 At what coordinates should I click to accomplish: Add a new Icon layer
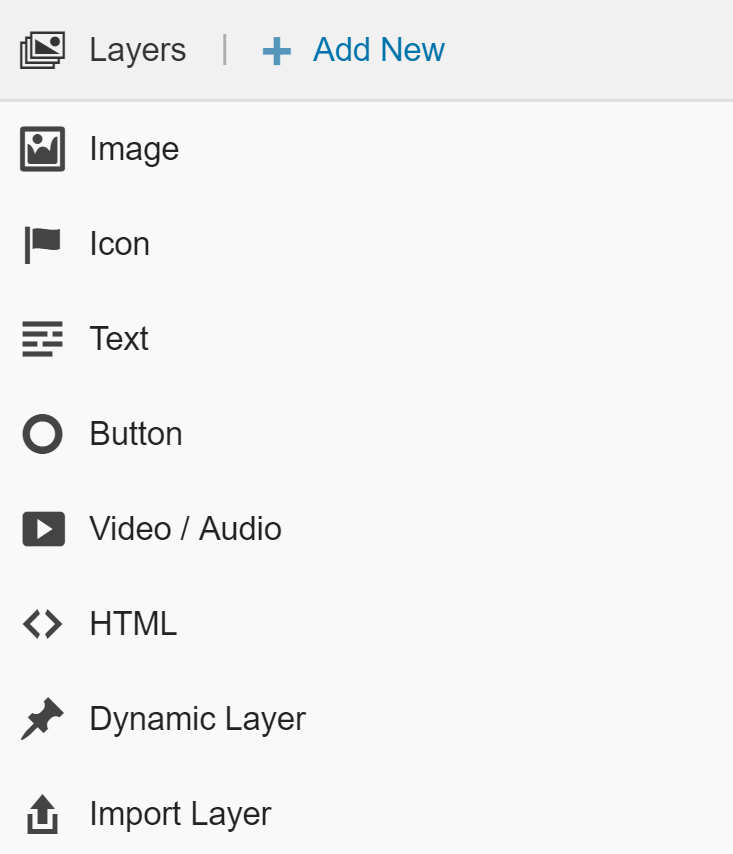coord(119,243)
